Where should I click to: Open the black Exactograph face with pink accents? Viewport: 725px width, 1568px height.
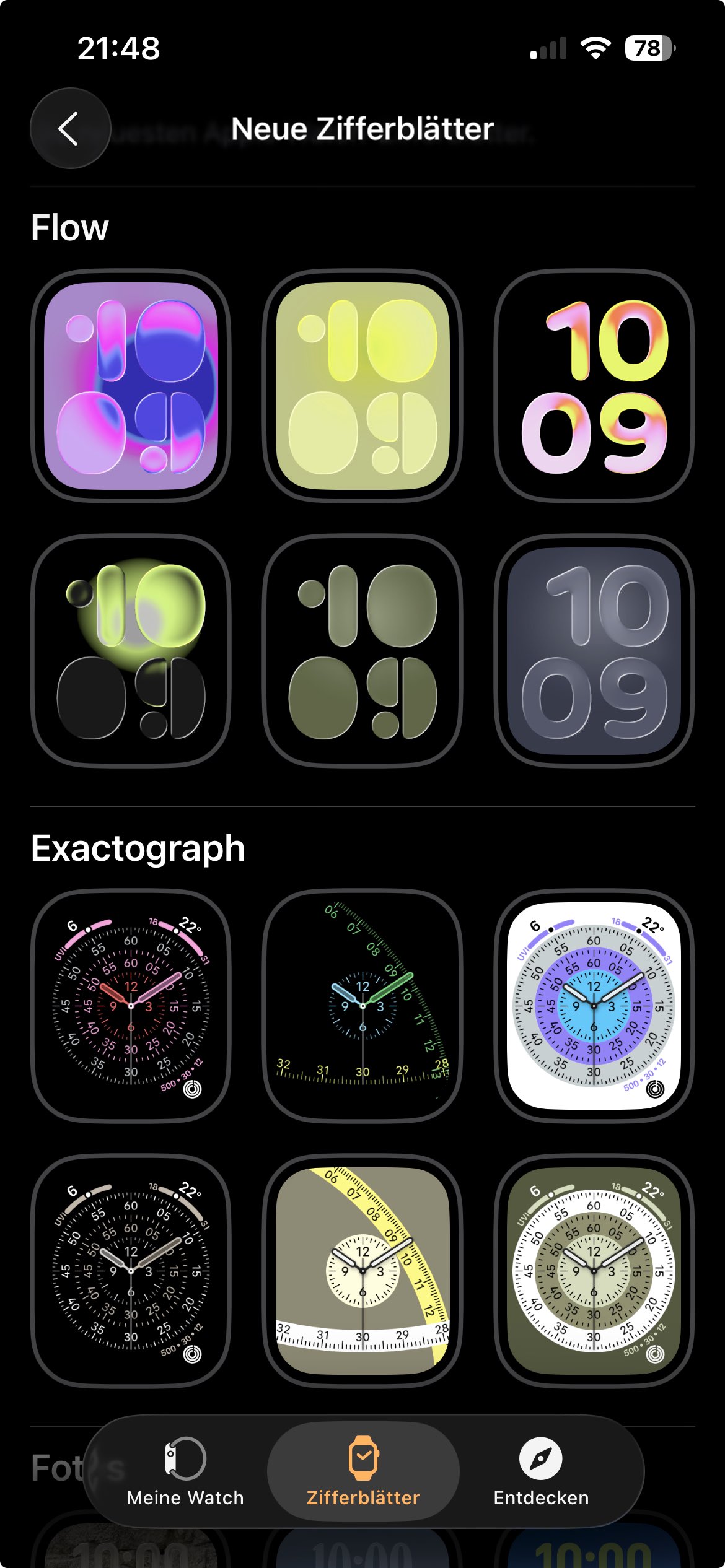(x=131, y=1005)
